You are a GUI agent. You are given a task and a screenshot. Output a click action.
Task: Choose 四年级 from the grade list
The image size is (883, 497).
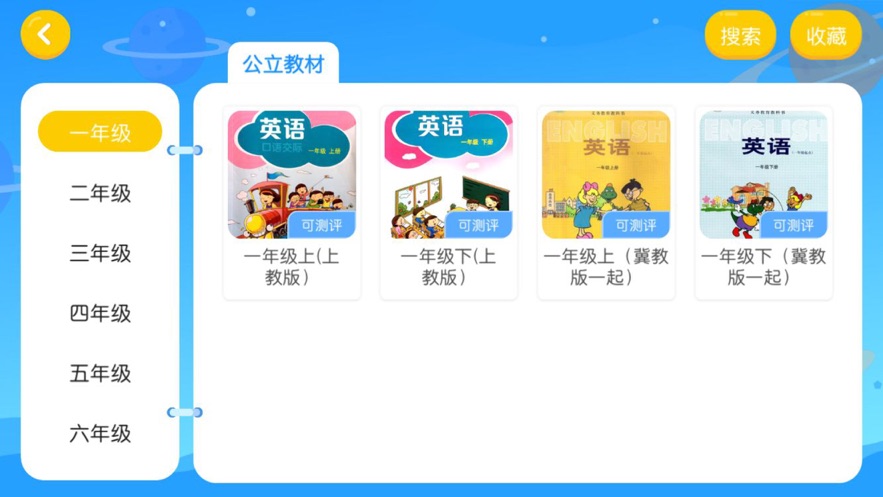pyautogui.click(x=100, y=313)
